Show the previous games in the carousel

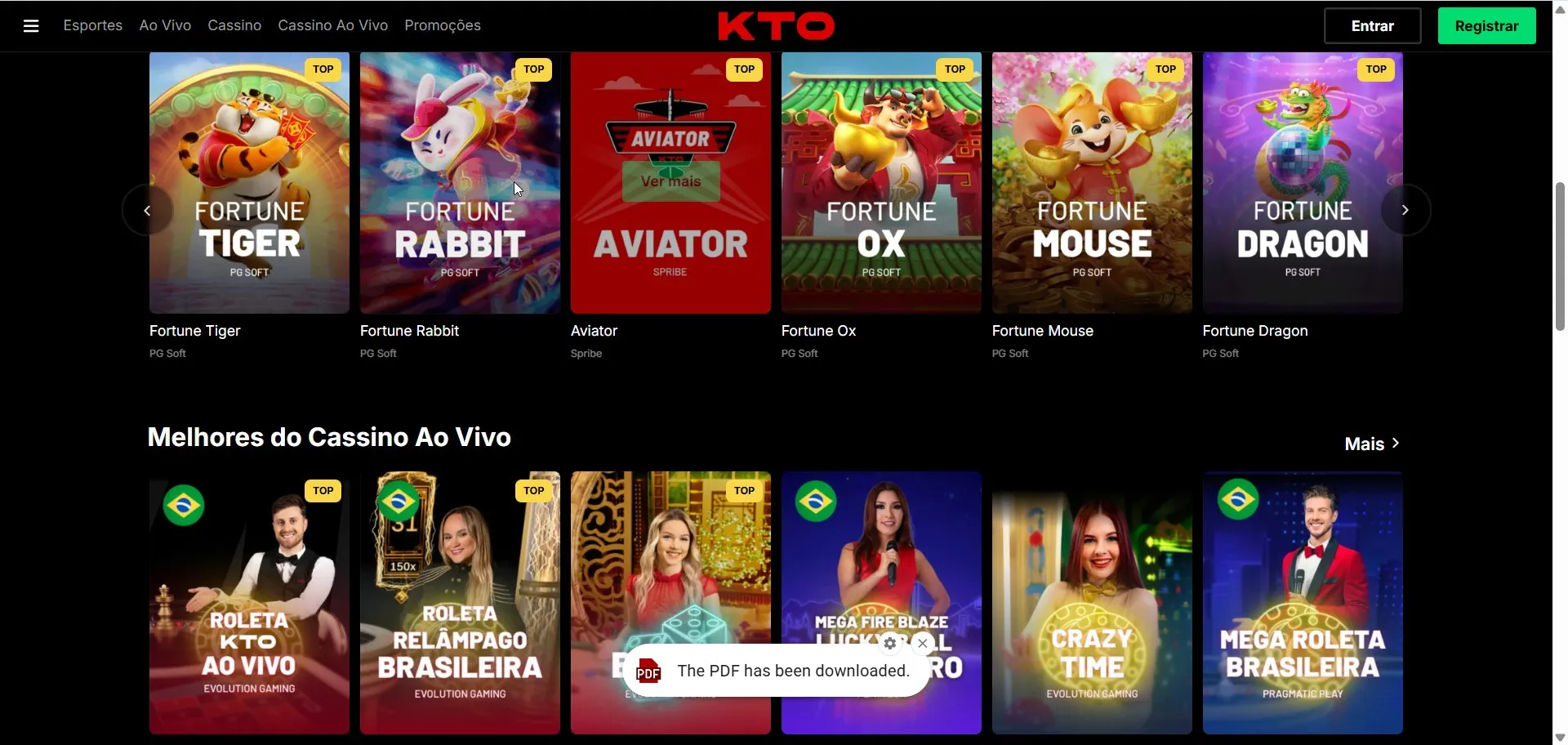click(x=147, y=210)
